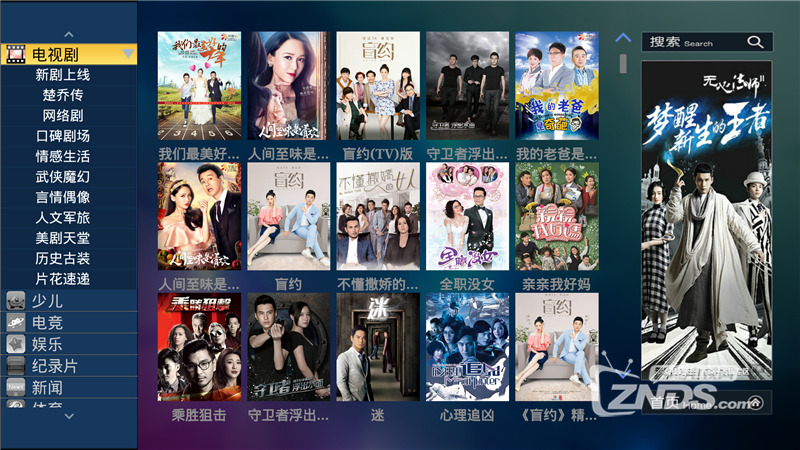The width and height of the screenshot is (800, 450).
Task: Choose 武侠魔幻 genre
Action: tap(63, 177)
